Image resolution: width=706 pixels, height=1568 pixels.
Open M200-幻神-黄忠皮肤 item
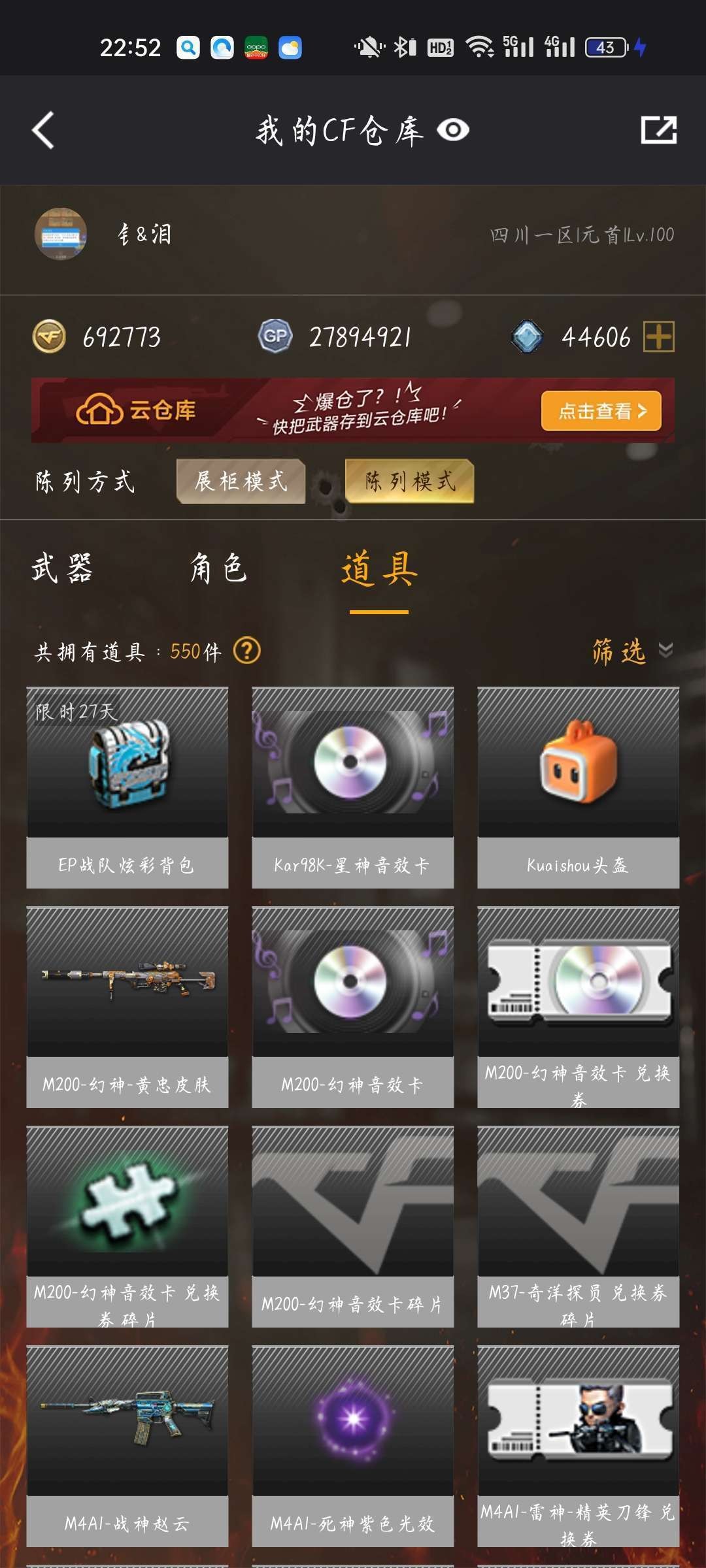(127, 1007)
